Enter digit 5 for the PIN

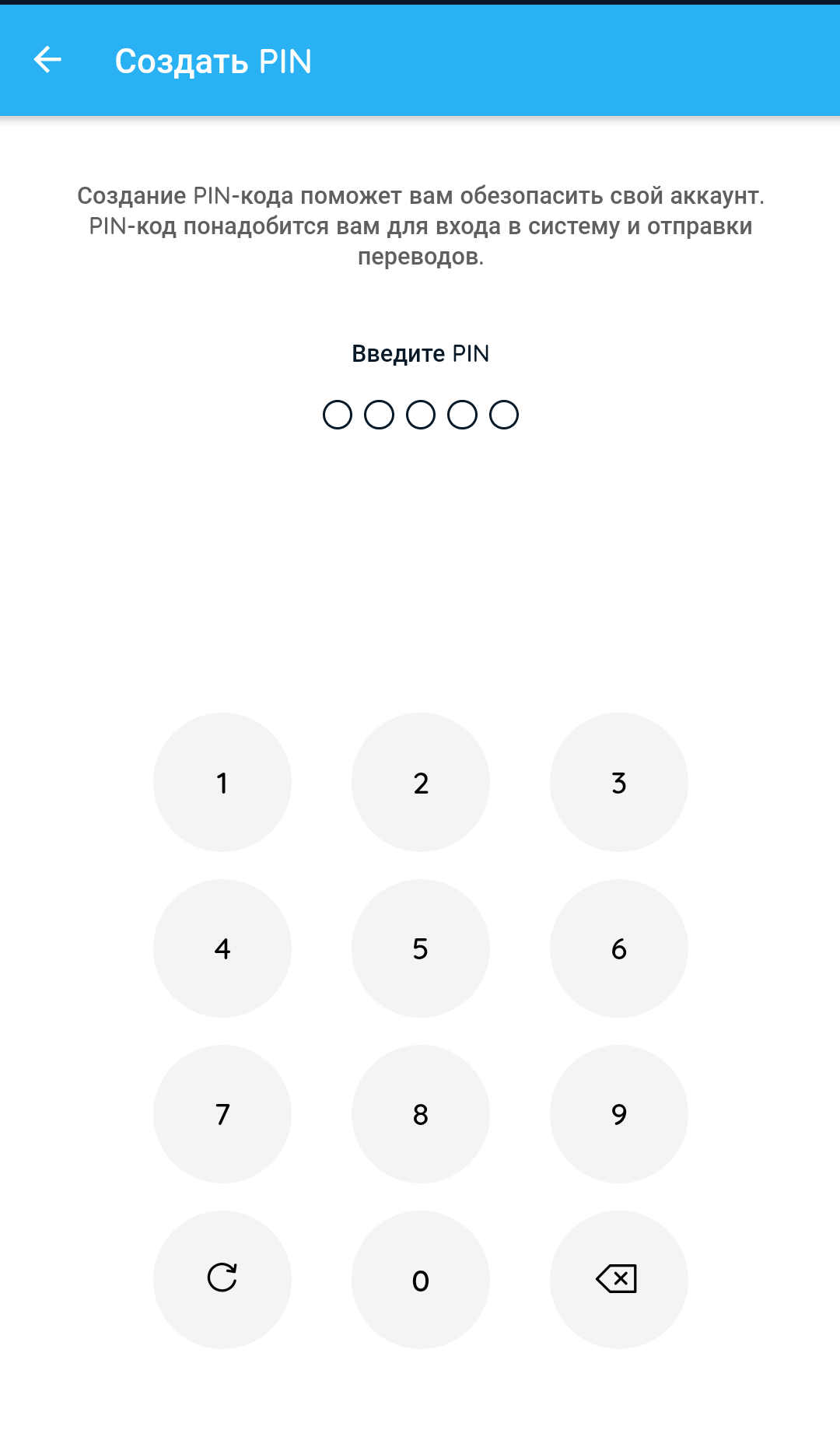pyautogui.click(x=421, y=948)
